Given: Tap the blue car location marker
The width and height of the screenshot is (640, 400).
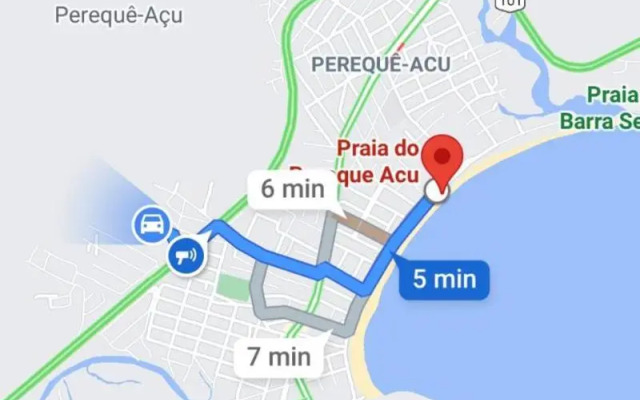Looking at the screenshot, I should pyautogui.click(x=151, y=224).
